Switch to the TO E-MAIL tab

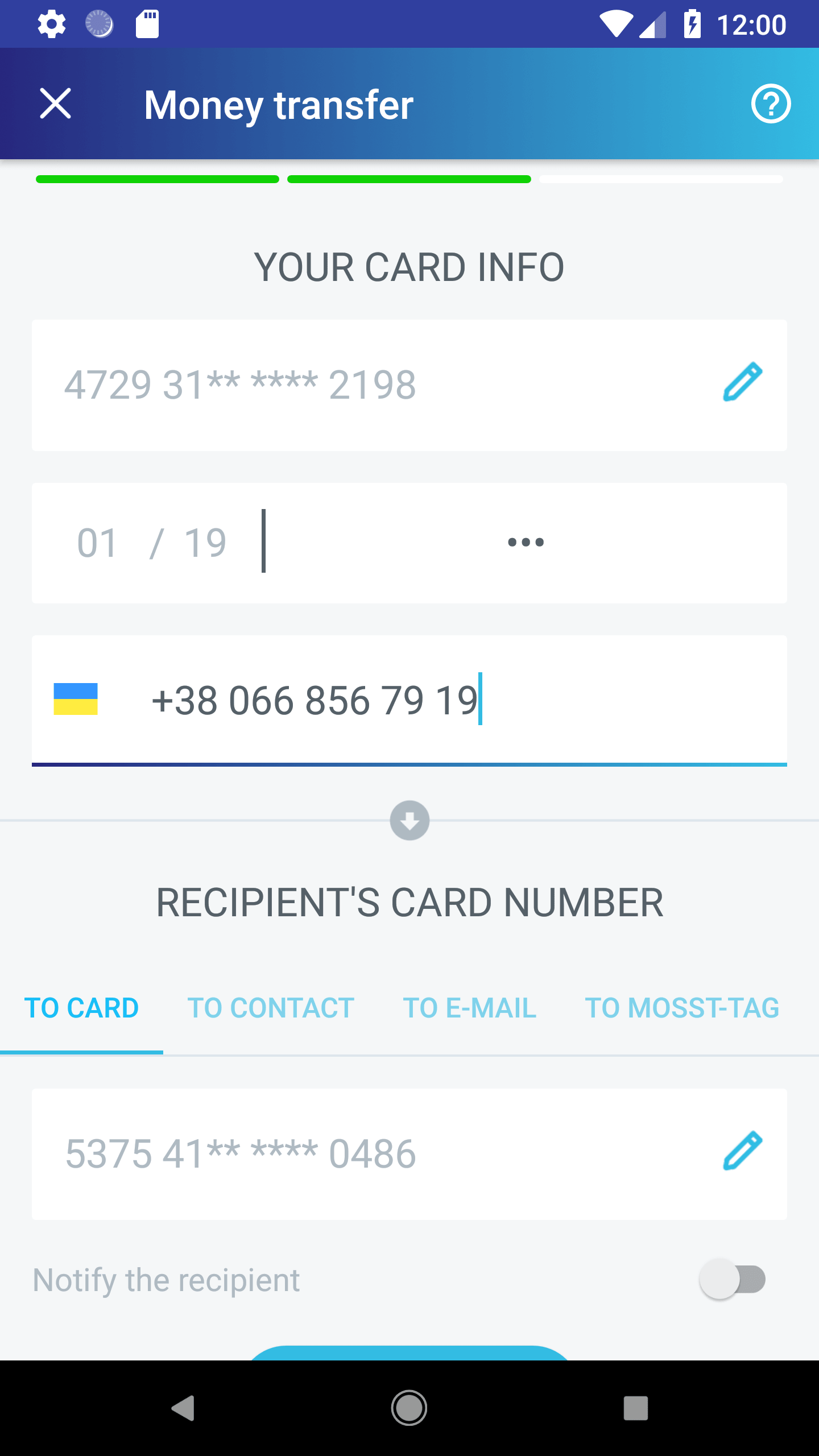click(470, 1008)
